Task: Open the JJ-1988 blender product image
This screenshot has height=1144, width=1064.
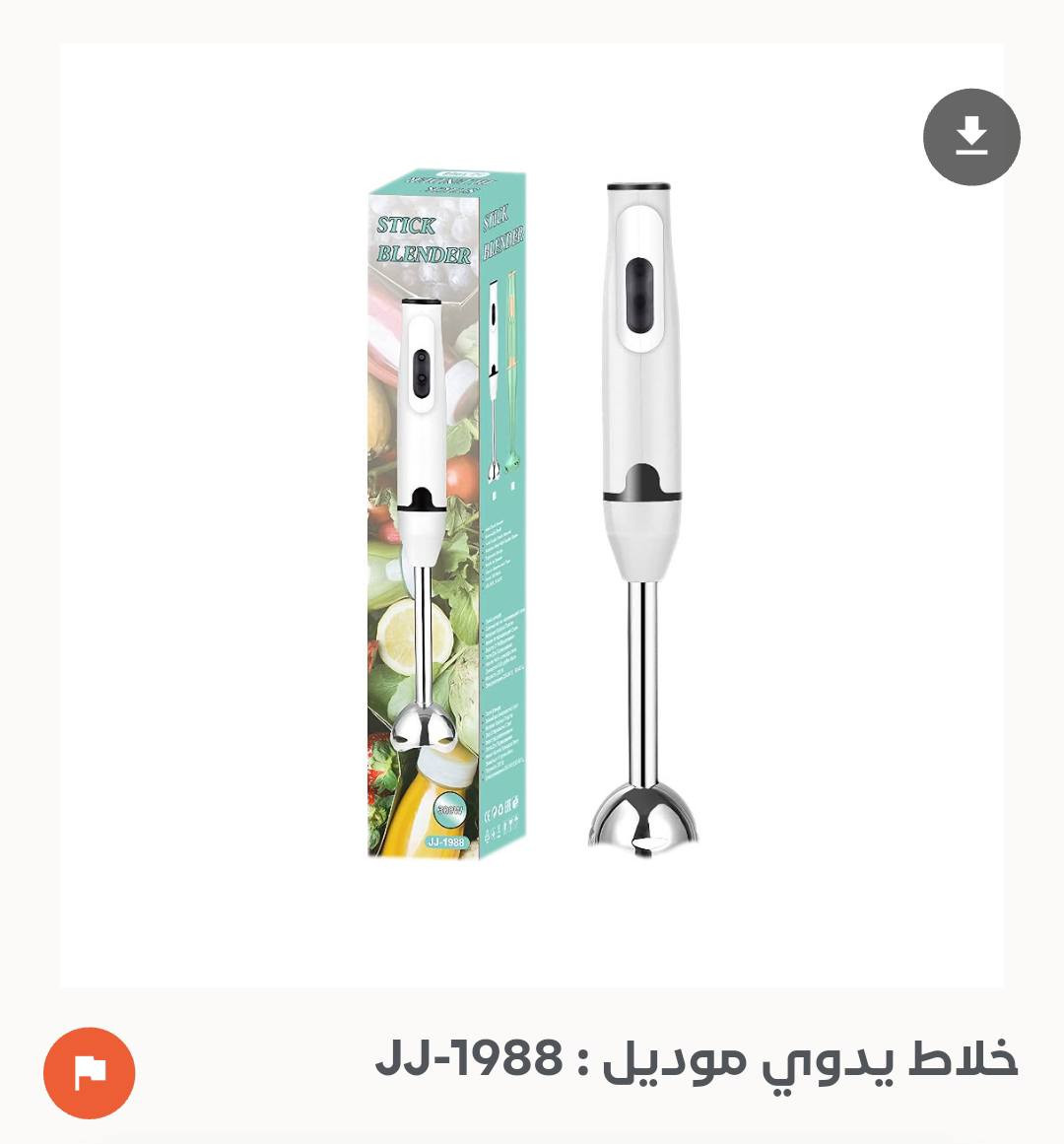Action: point(532,514)
